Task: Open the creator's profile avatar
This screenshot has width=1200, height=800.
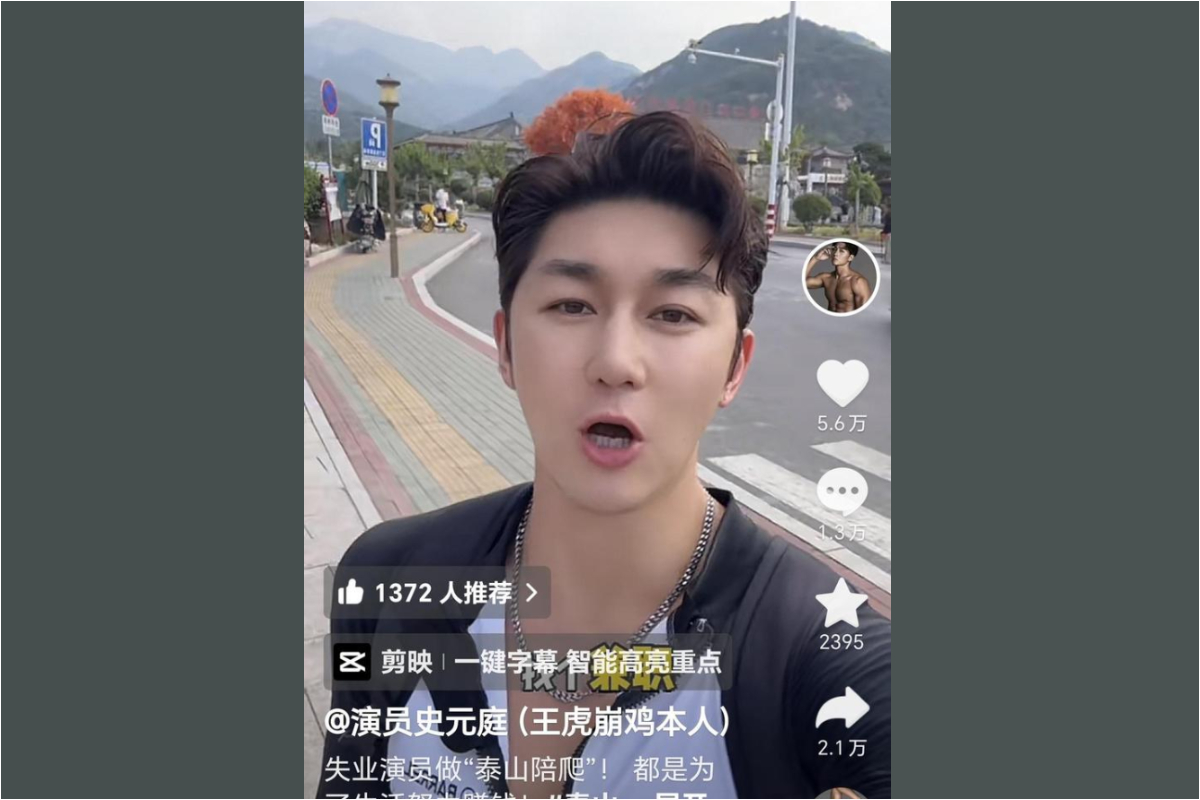Action: tap(841, 277)
